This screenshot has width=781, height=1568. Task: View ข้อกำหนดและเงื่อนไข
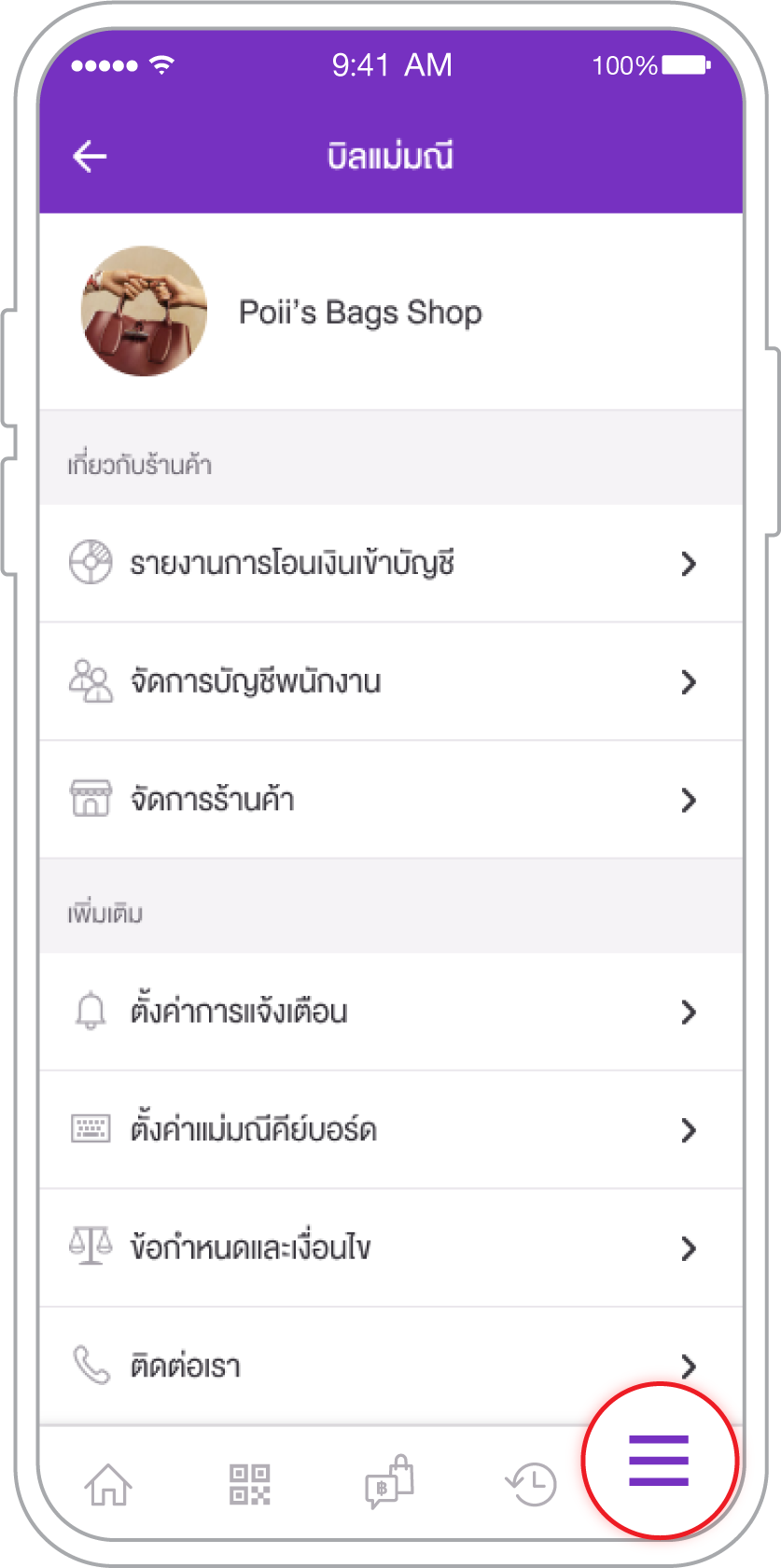tap(390, 1248)
